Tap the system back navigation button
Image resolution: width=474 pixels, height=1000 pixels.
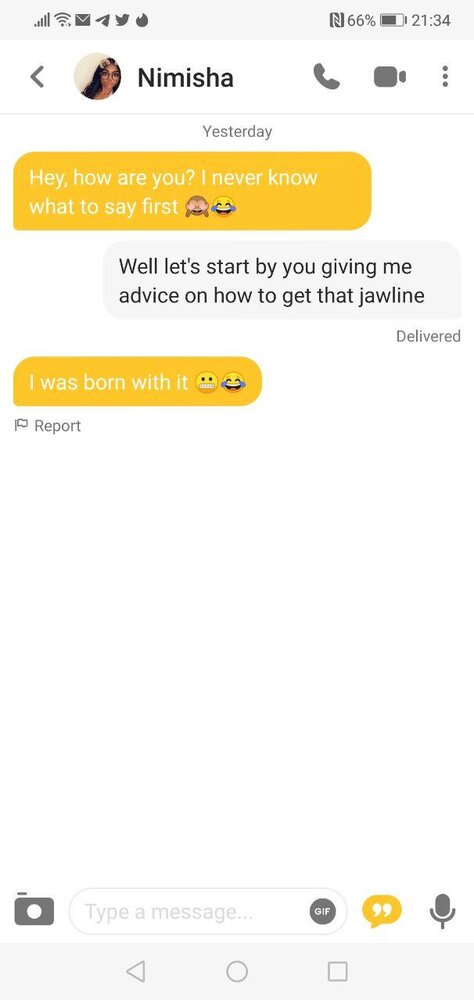(x=136, y=971)
